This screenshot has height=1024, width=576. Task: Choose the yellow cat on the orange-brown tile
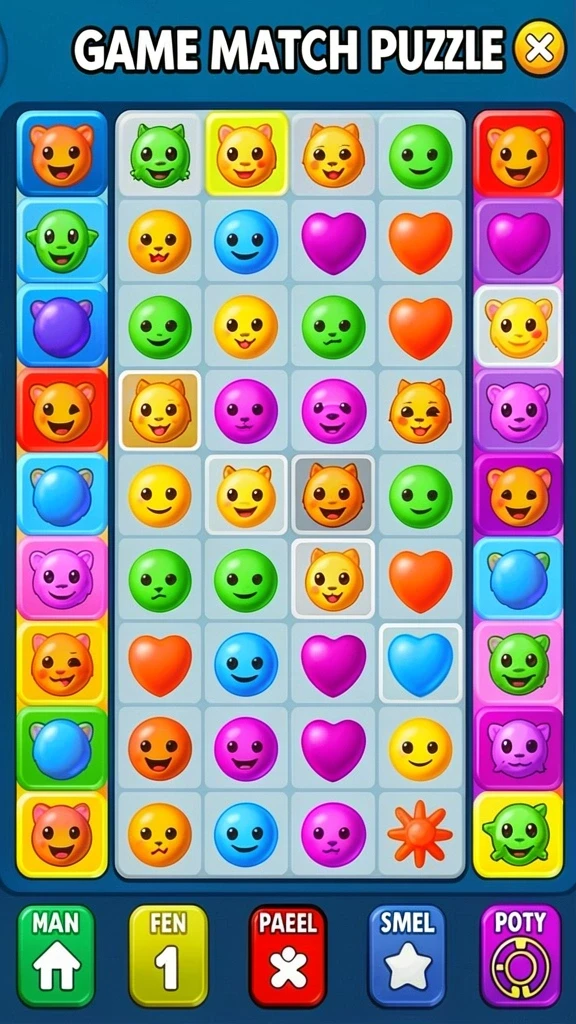click(x=160, y=410)
